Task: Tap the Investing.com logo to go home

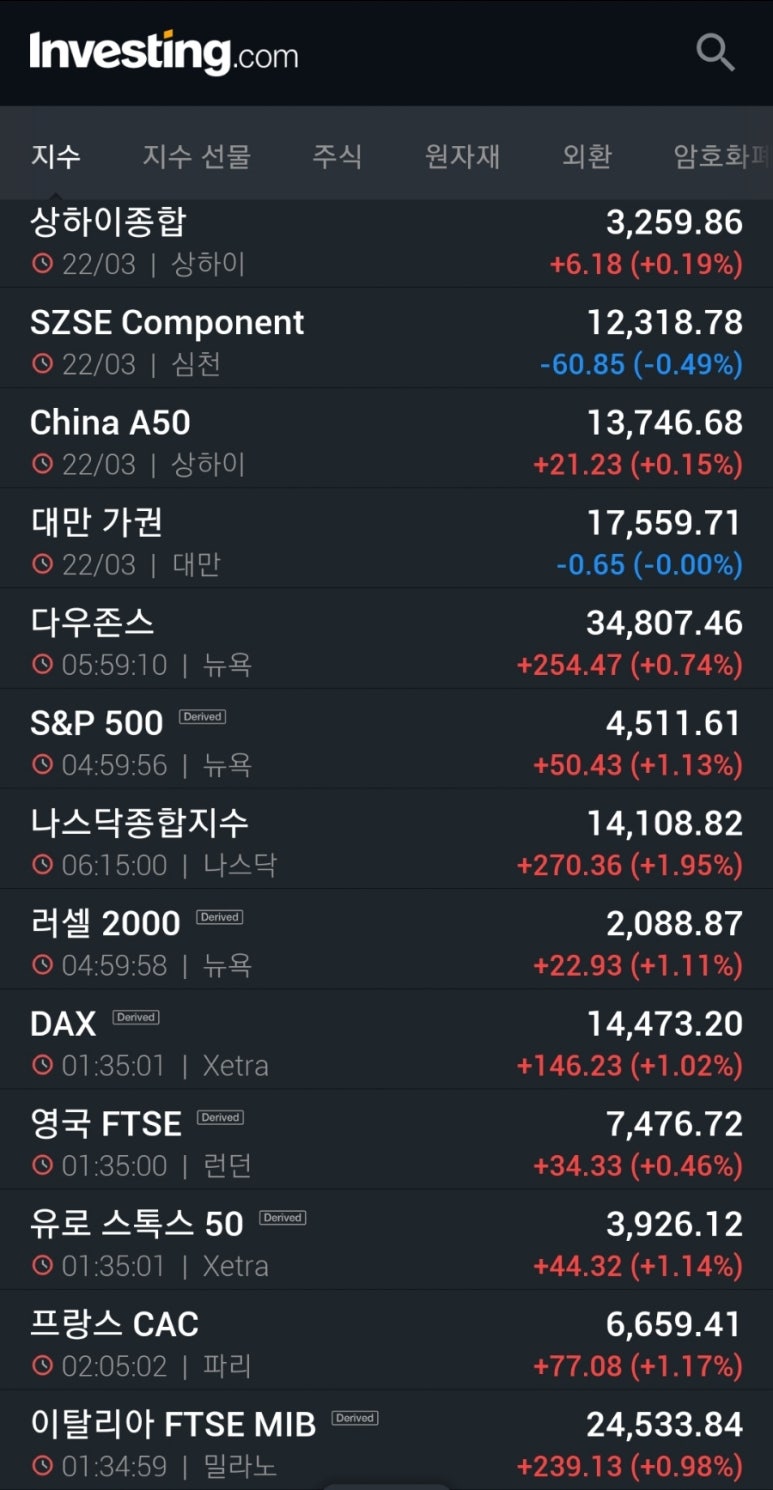Action: 164,52
